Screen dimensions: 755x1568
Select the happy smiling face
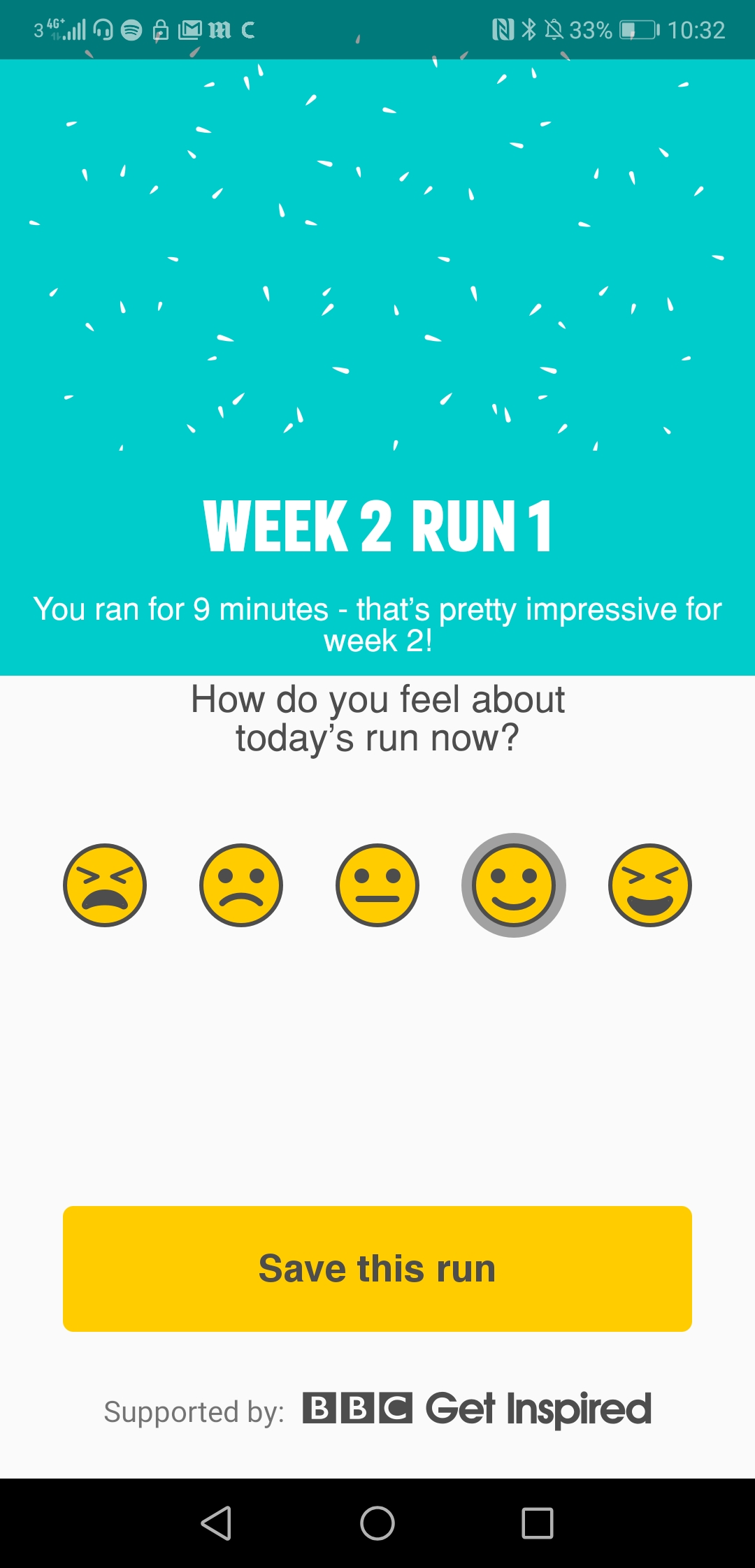pos(514,885)
